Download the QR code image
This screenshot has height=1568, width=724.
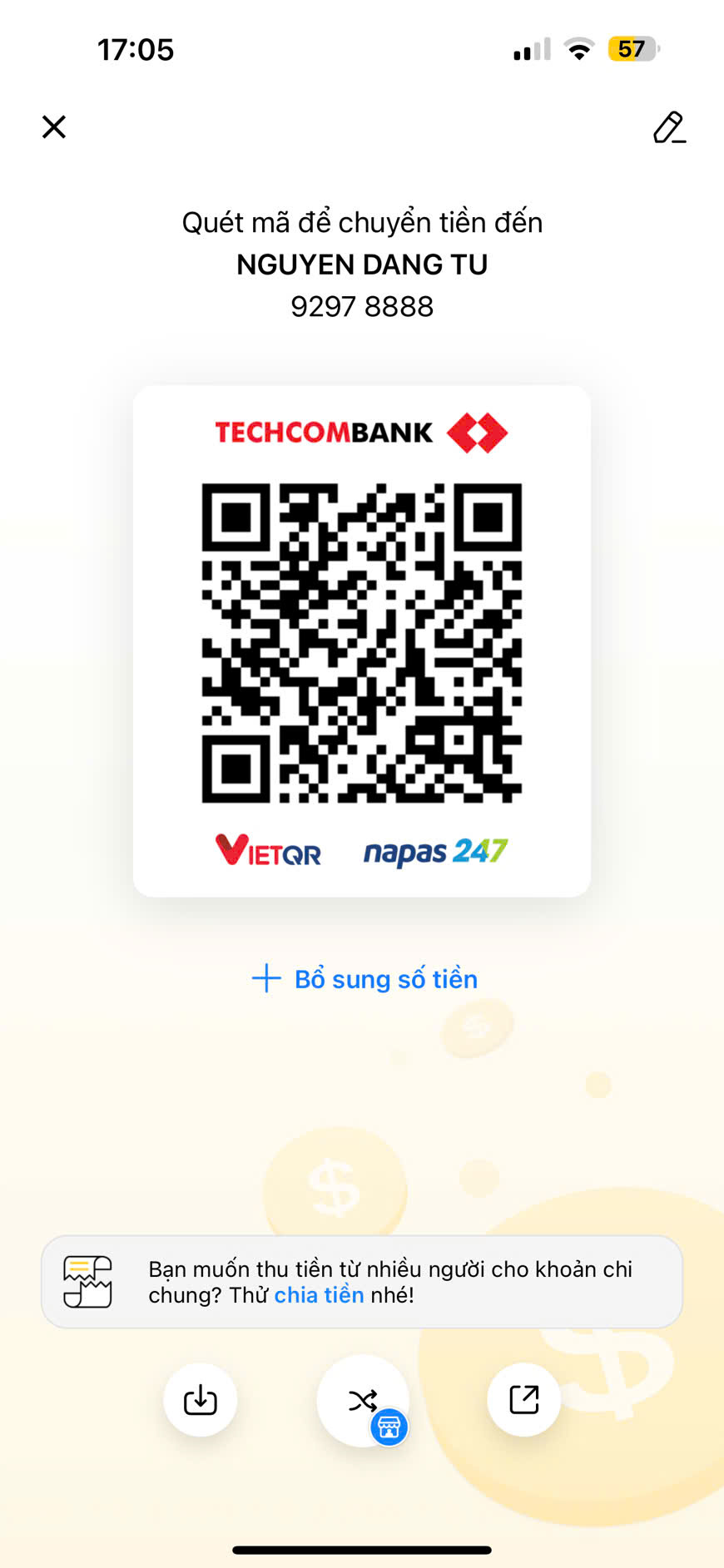pyautogui.click(x=201, y=1400)
